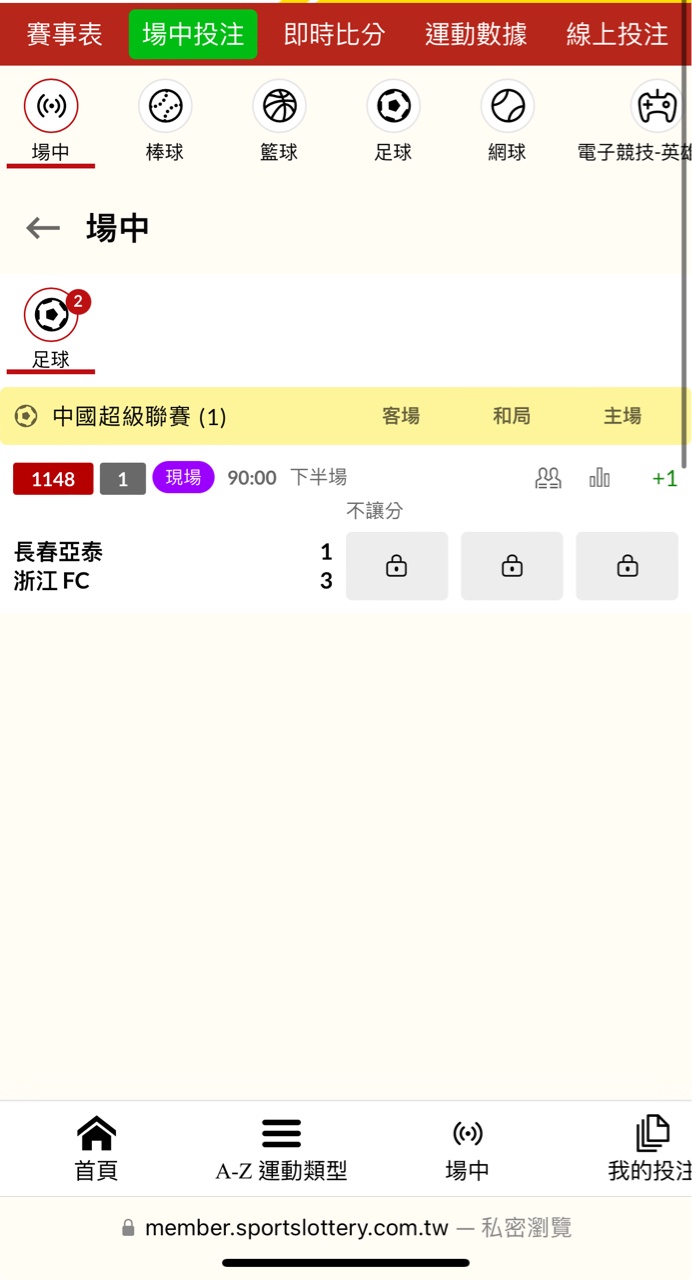692x1280 pixels.
Task: Go to 首頁 in bottom navigation
Action: (x=96, y=1150)
